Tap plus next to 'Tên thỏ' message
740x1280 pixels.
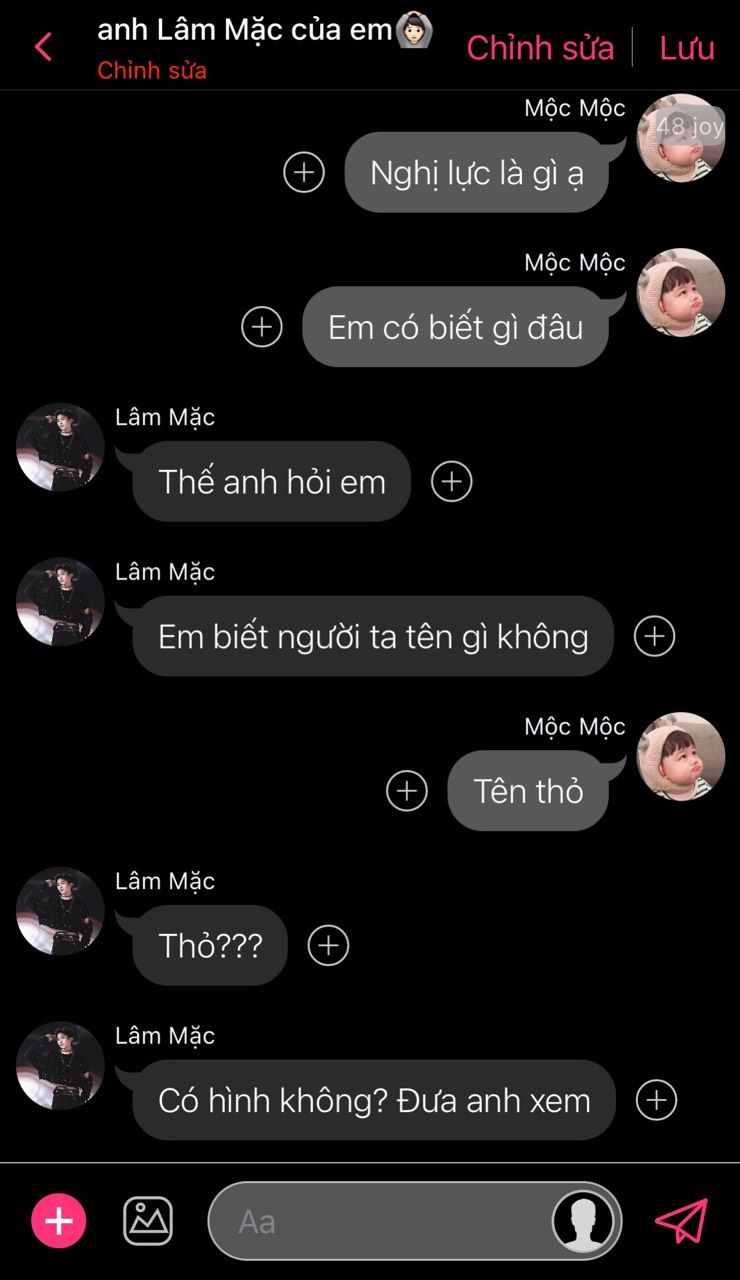[406, 791]
